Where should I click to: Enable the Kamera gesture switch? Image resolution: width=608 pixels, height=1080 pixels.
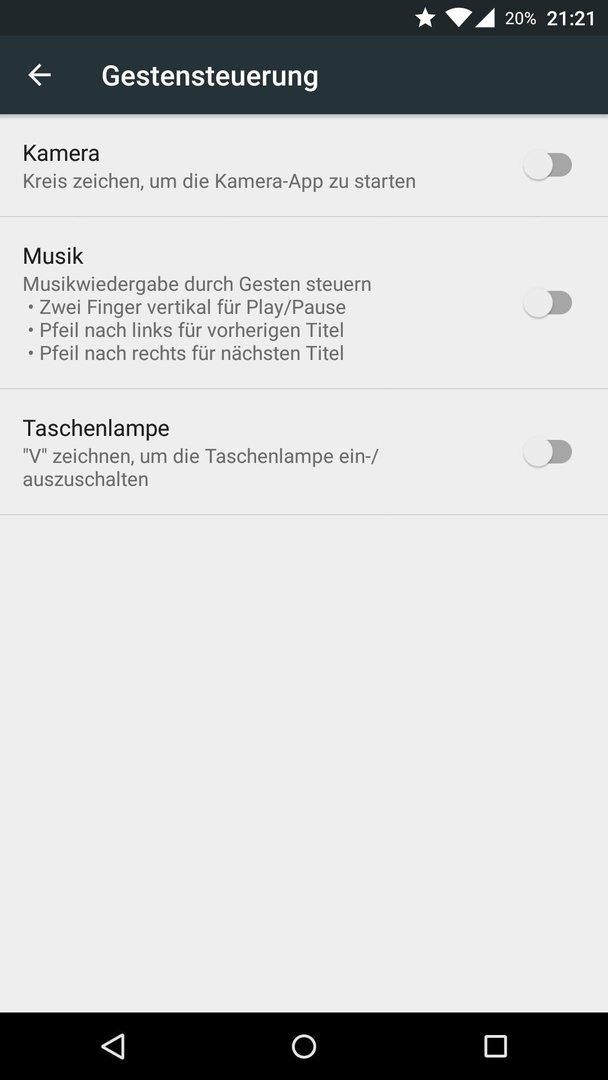(x=548, y=166)
